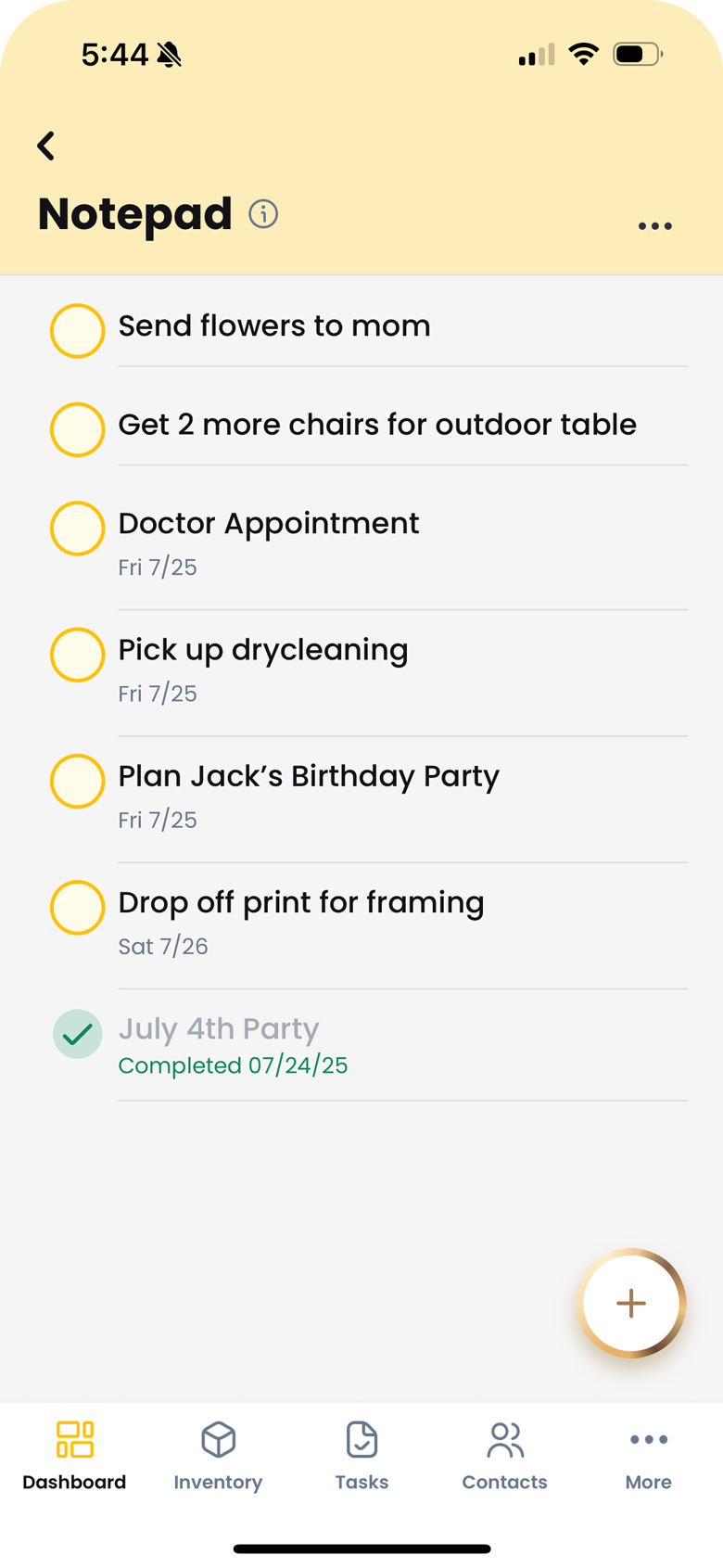The height and width of the screenshot is (1568, 723).
Task: Complete the Doctor Appointment task
Action: coord(77,529)
